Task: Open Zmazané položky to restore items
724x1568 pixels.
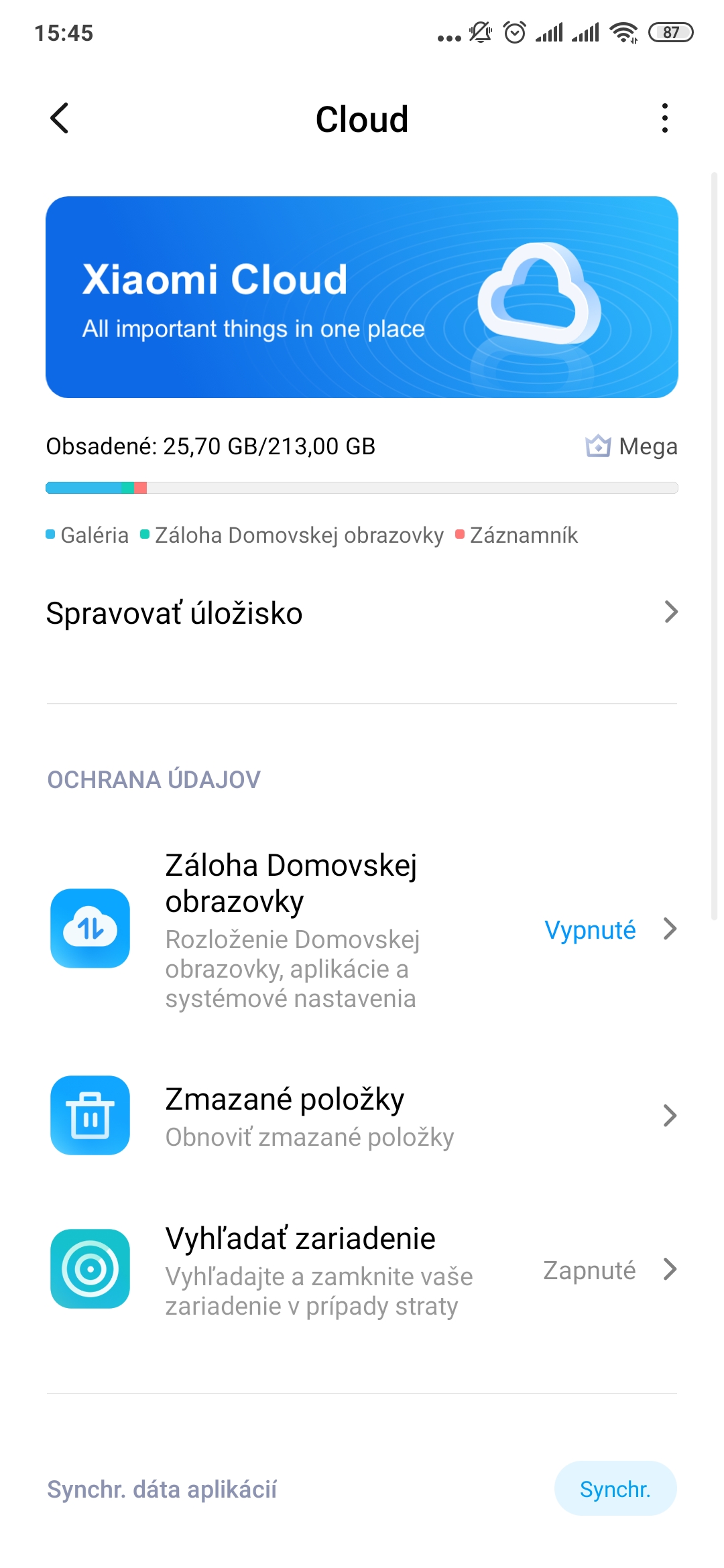Action: pos(362,1116)
